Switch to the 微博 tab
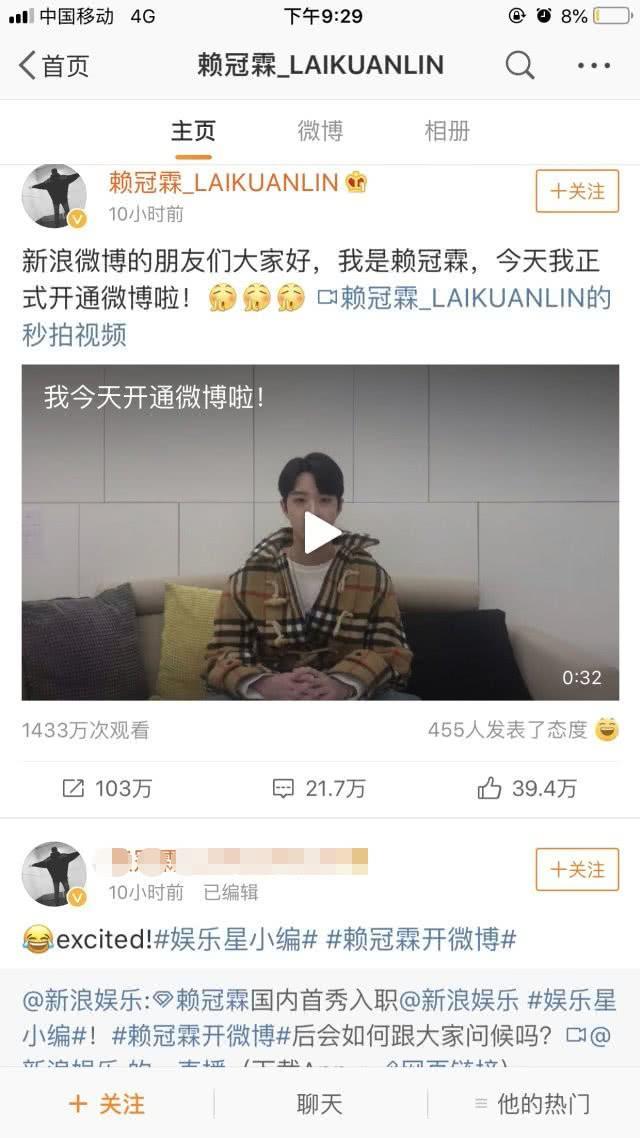This screenshot has width=640, height=1138. 320,131
